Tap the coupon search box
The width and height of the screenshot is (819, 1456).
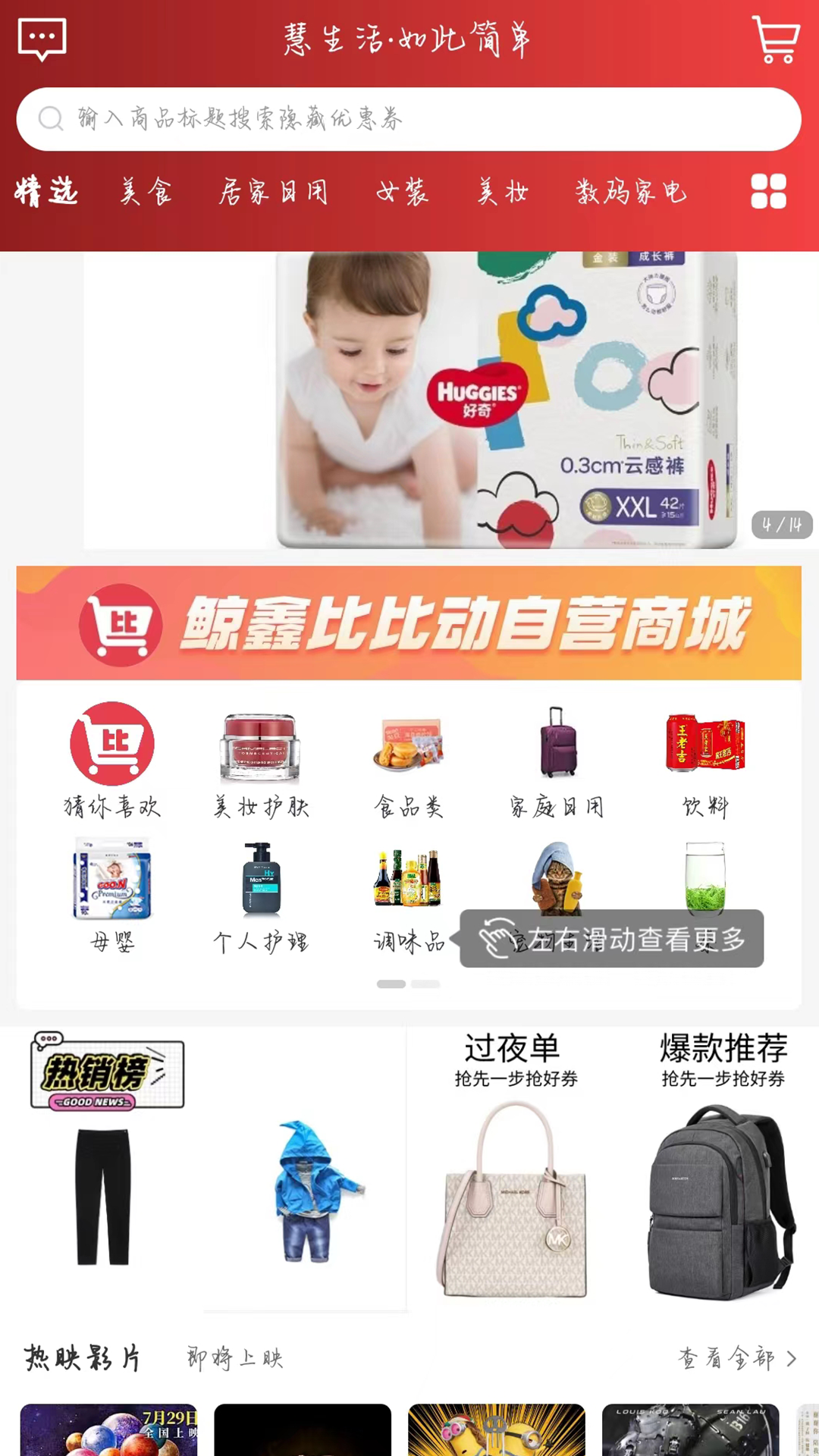click(x=408, y=119)
